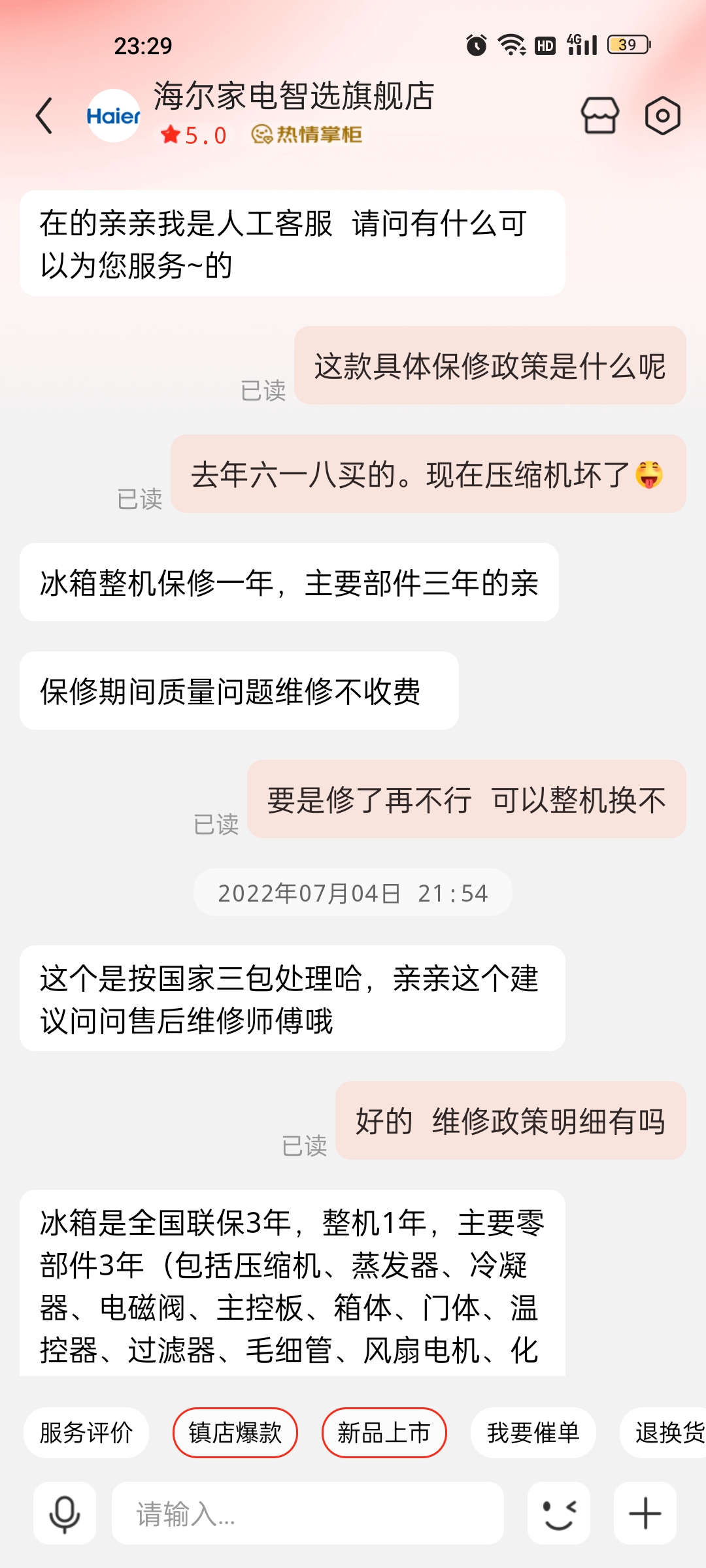Open the 新品上市 chip

(384, 1433)
